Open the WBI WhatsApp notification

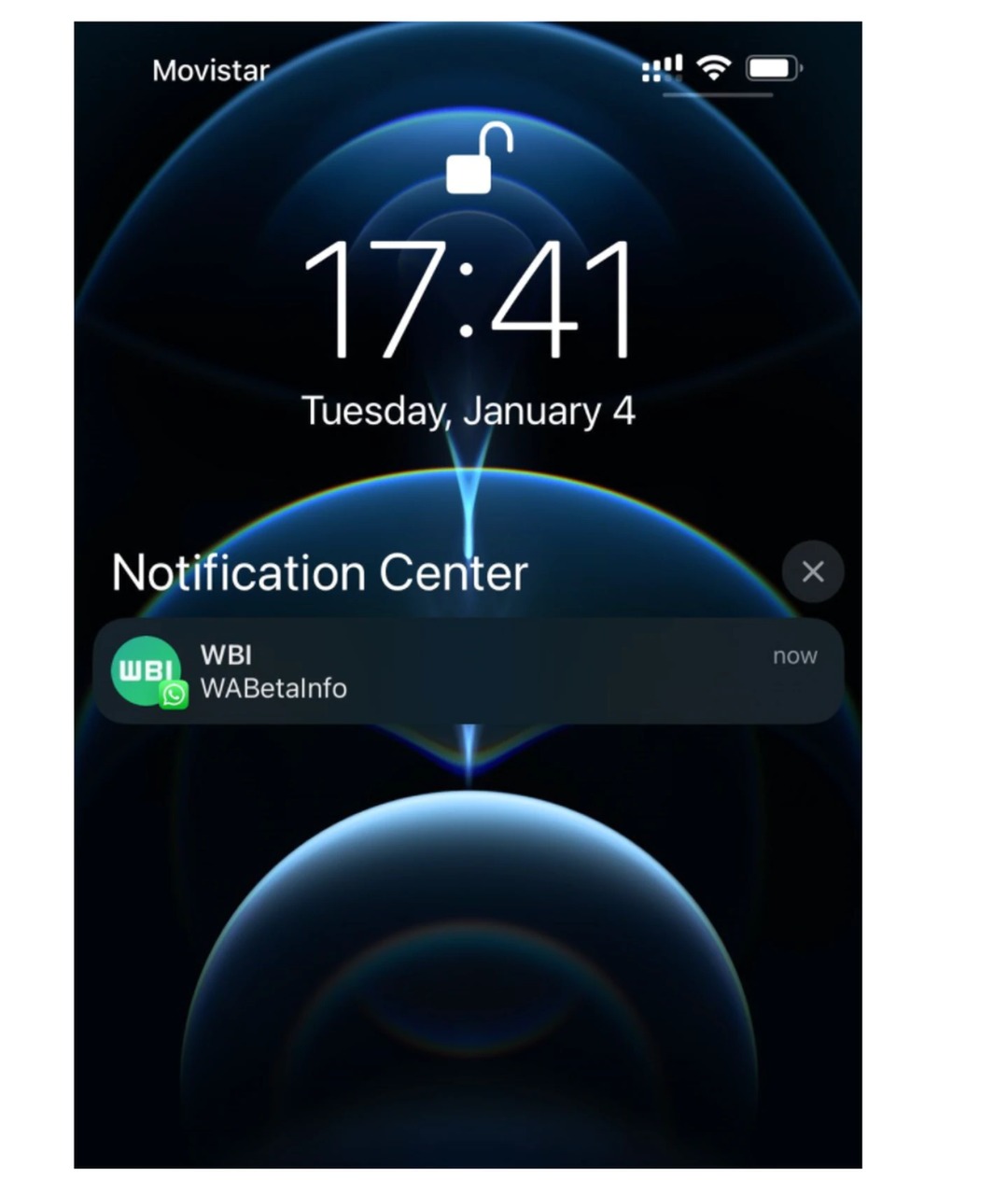(469, 671)
